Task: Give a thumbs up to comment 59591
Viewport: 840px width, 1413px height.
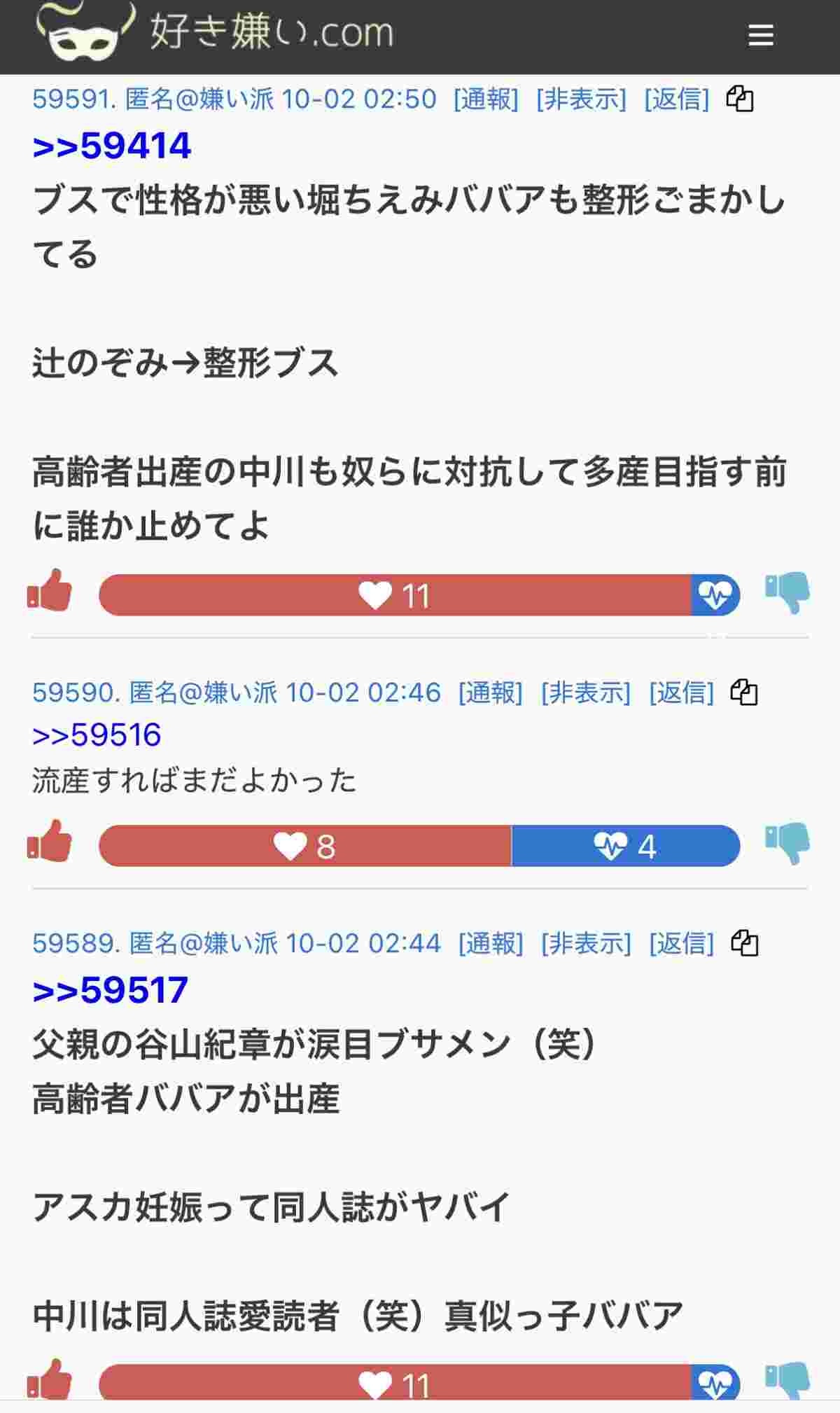Action: [50, 590]
